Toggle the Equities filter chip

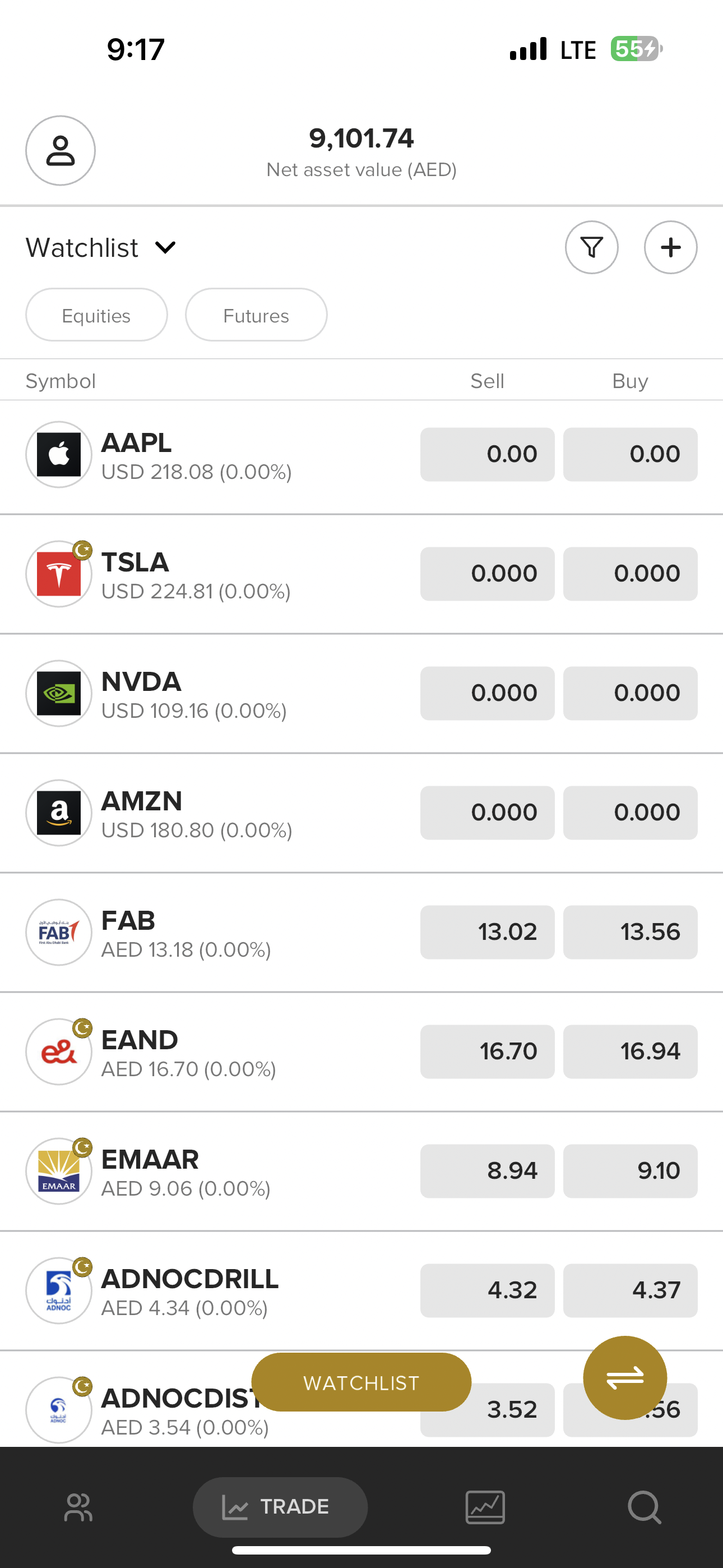96,315
